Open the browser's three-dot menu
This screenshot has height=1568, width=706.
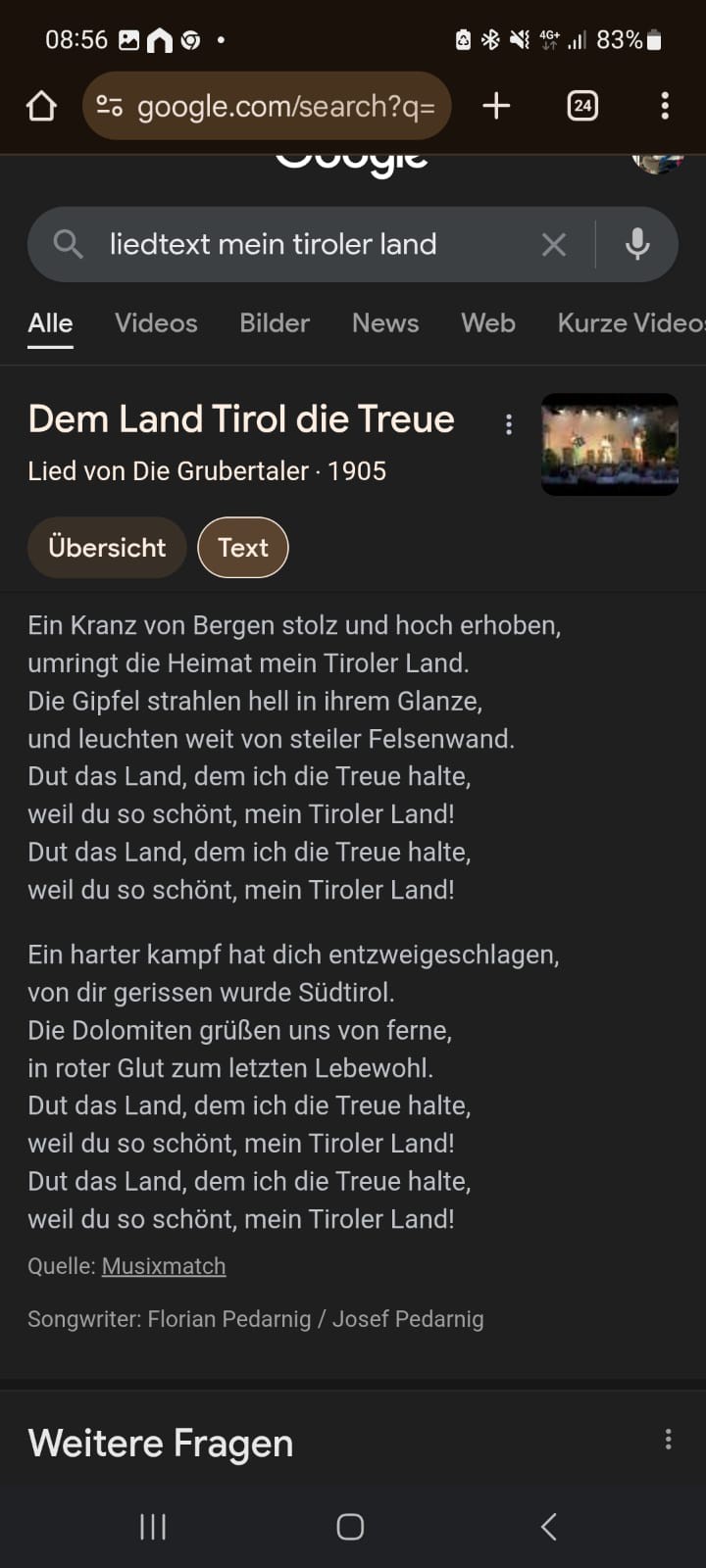point(665,106)
